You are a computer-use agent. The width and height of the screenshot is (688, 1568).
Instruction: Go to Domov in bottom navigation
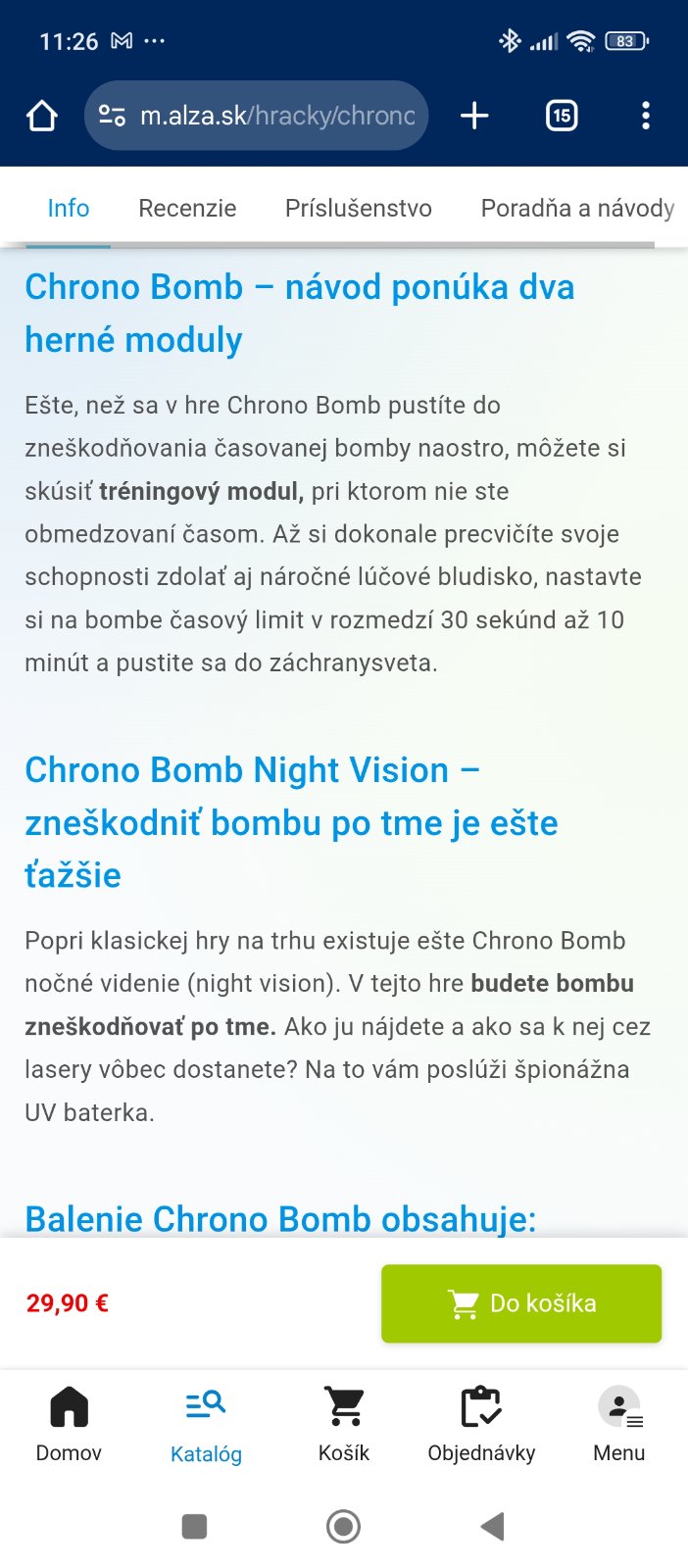tap(69, 1425)
